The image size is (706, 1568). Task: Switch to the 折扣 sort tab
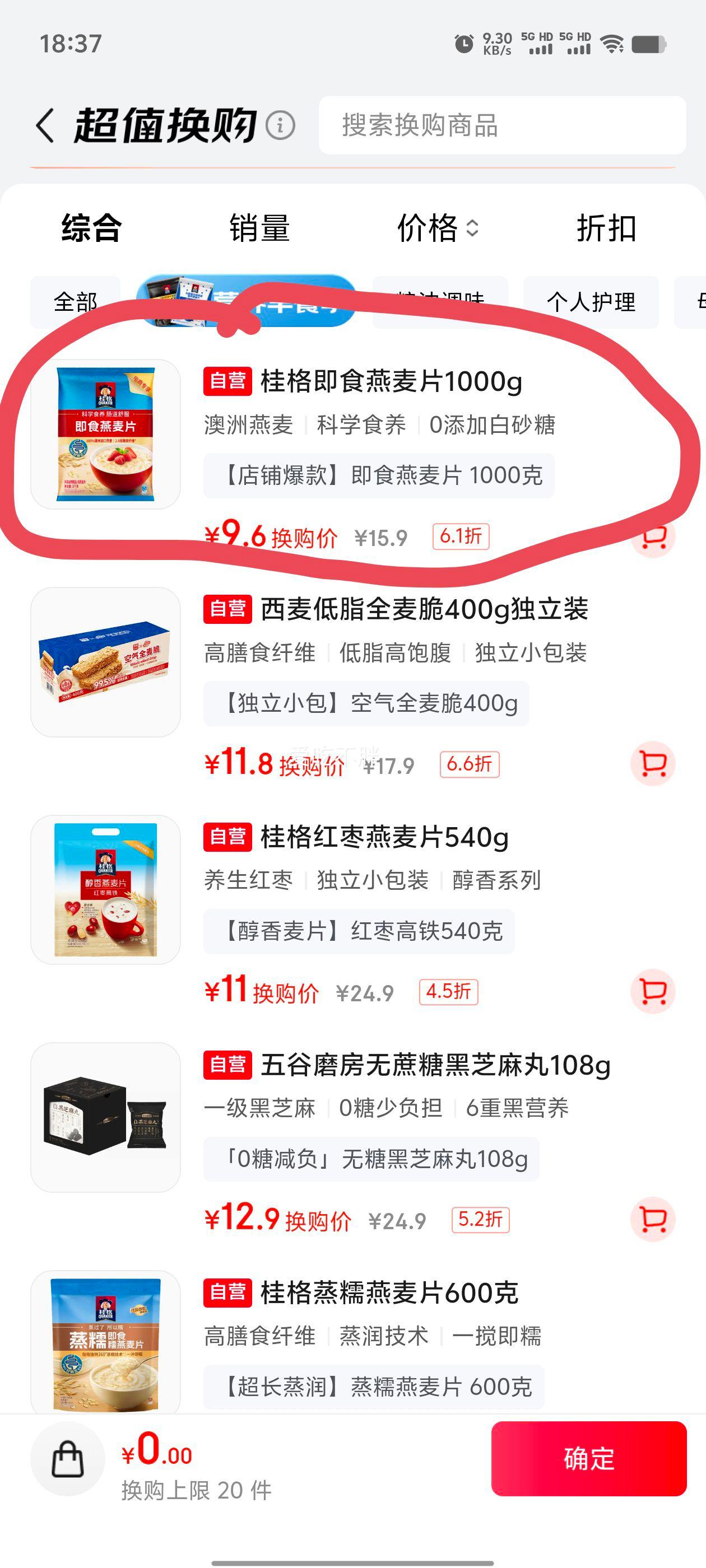click(606, 228)
